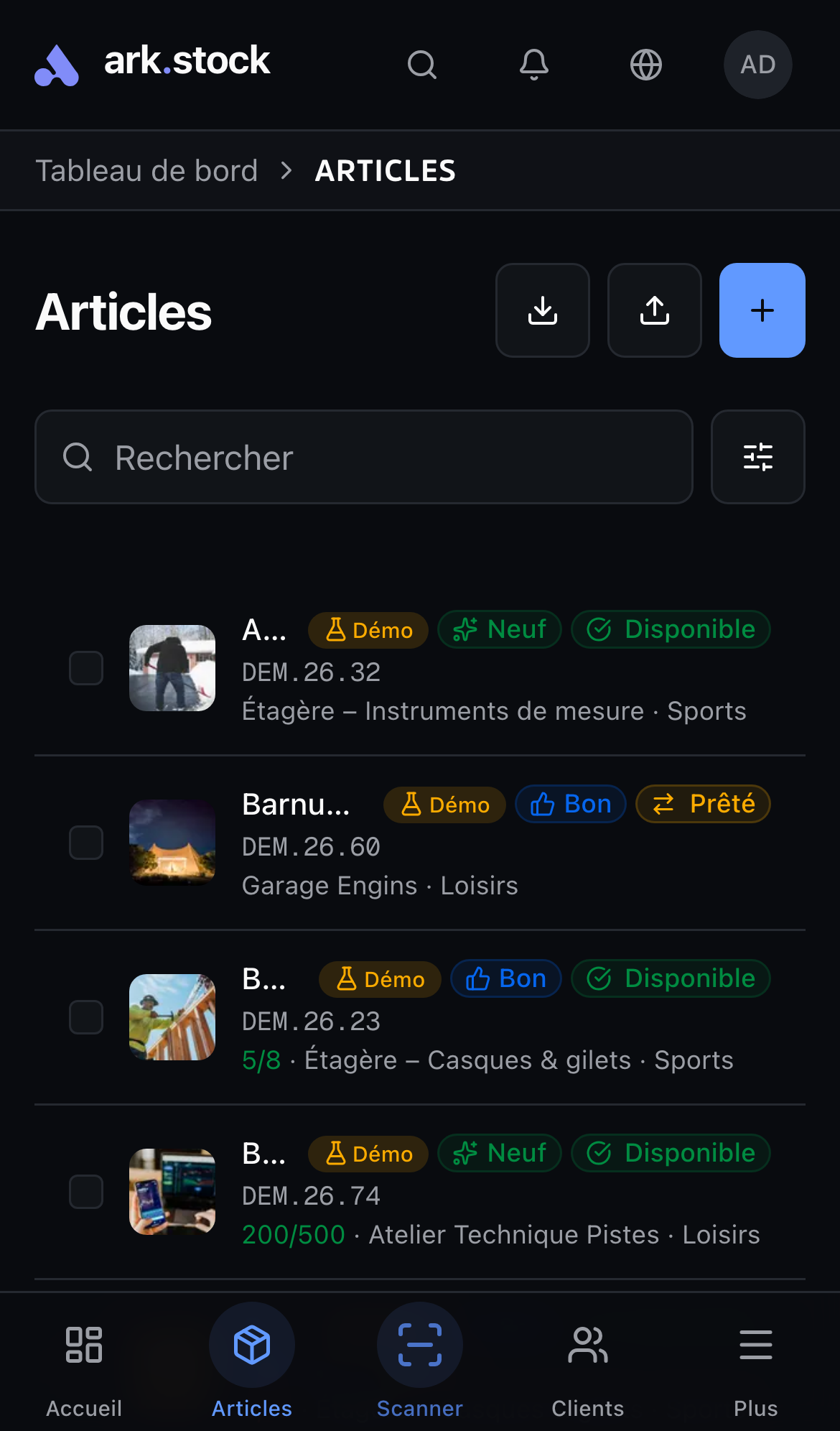Tap the download articles button

click(x=542, y=310)
